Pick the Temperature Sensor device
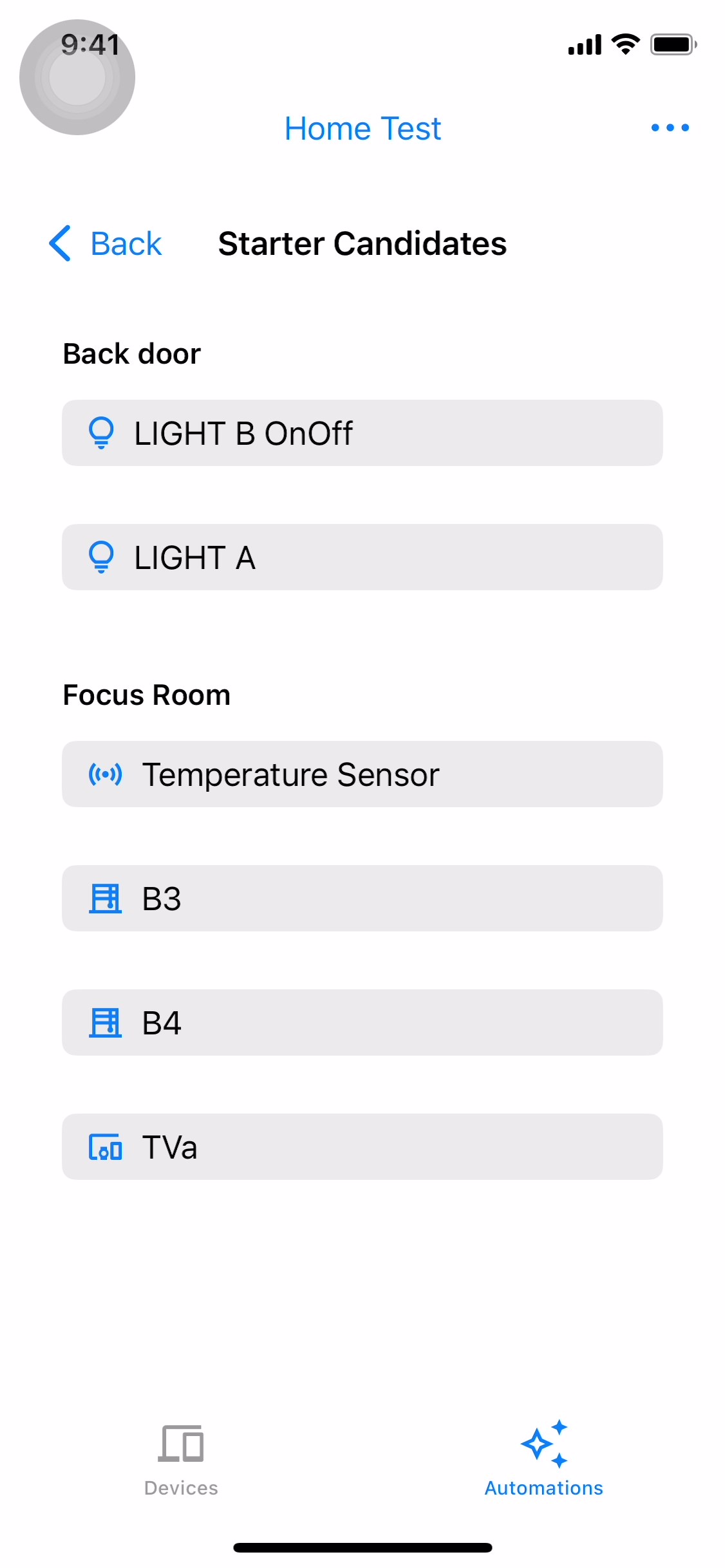Screen dimensions: 725x1568 362,774
